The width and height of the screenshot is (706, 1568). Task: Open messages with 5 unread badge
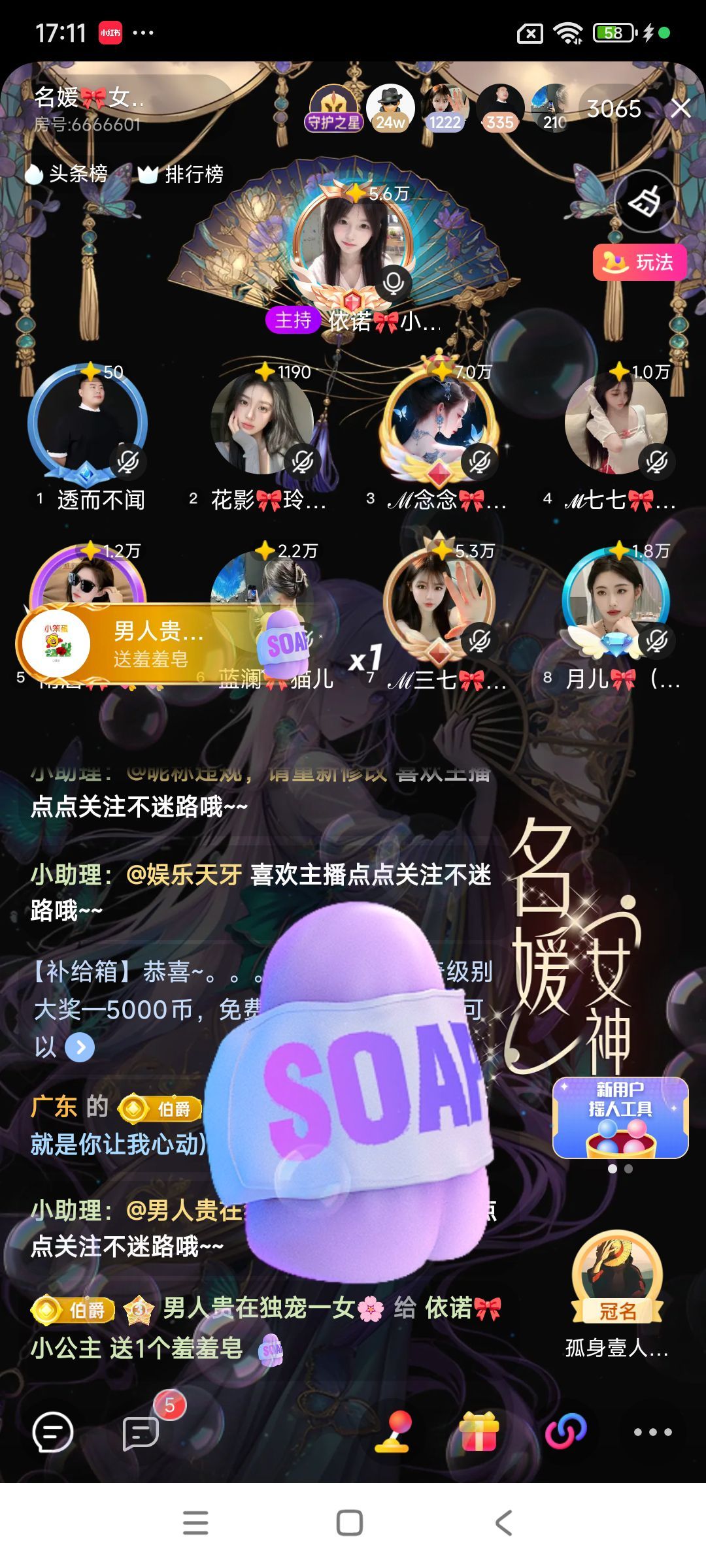pos(141,1432)
